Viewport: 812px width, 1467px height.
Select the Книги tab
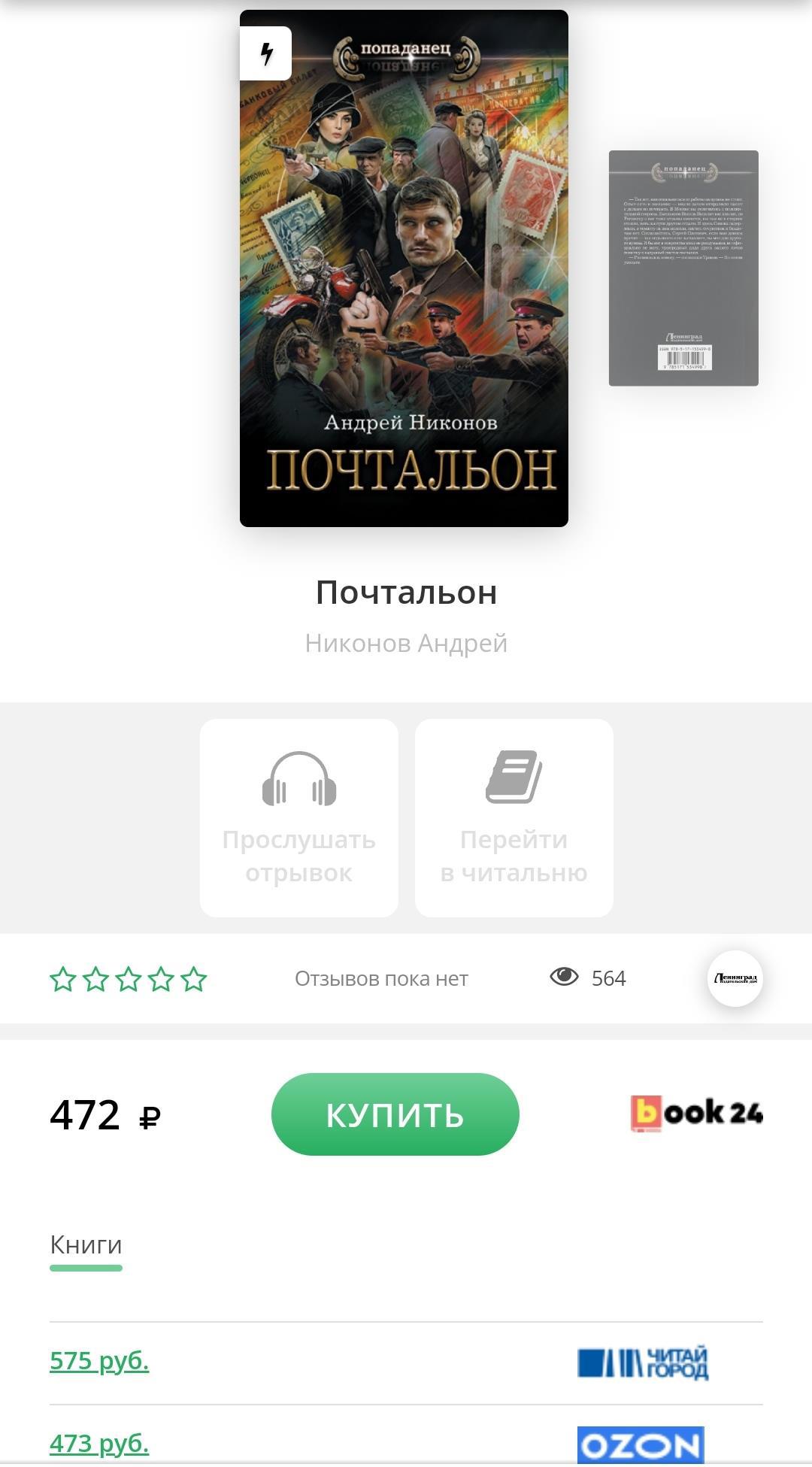point(86,1245)
